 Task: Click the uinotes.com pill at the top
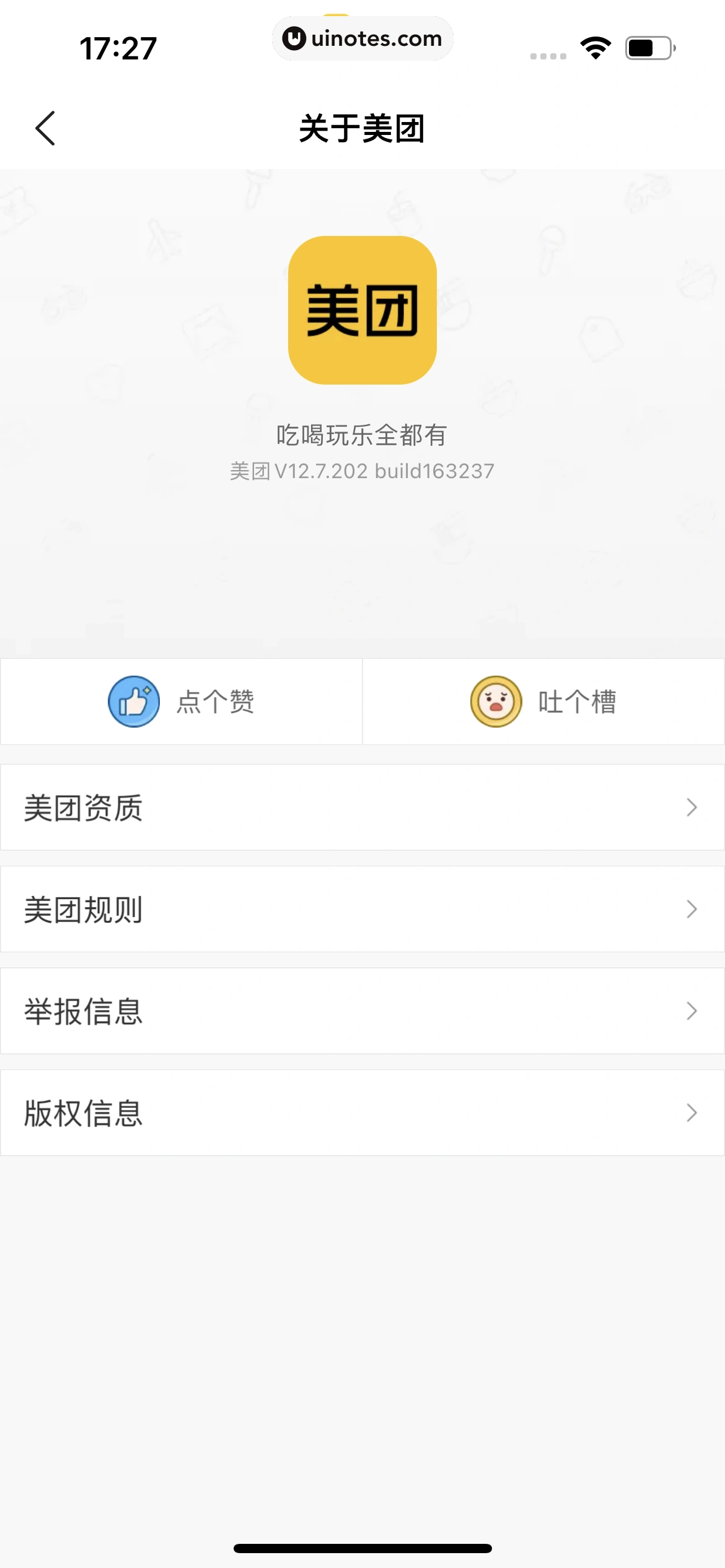click(362, 38)
